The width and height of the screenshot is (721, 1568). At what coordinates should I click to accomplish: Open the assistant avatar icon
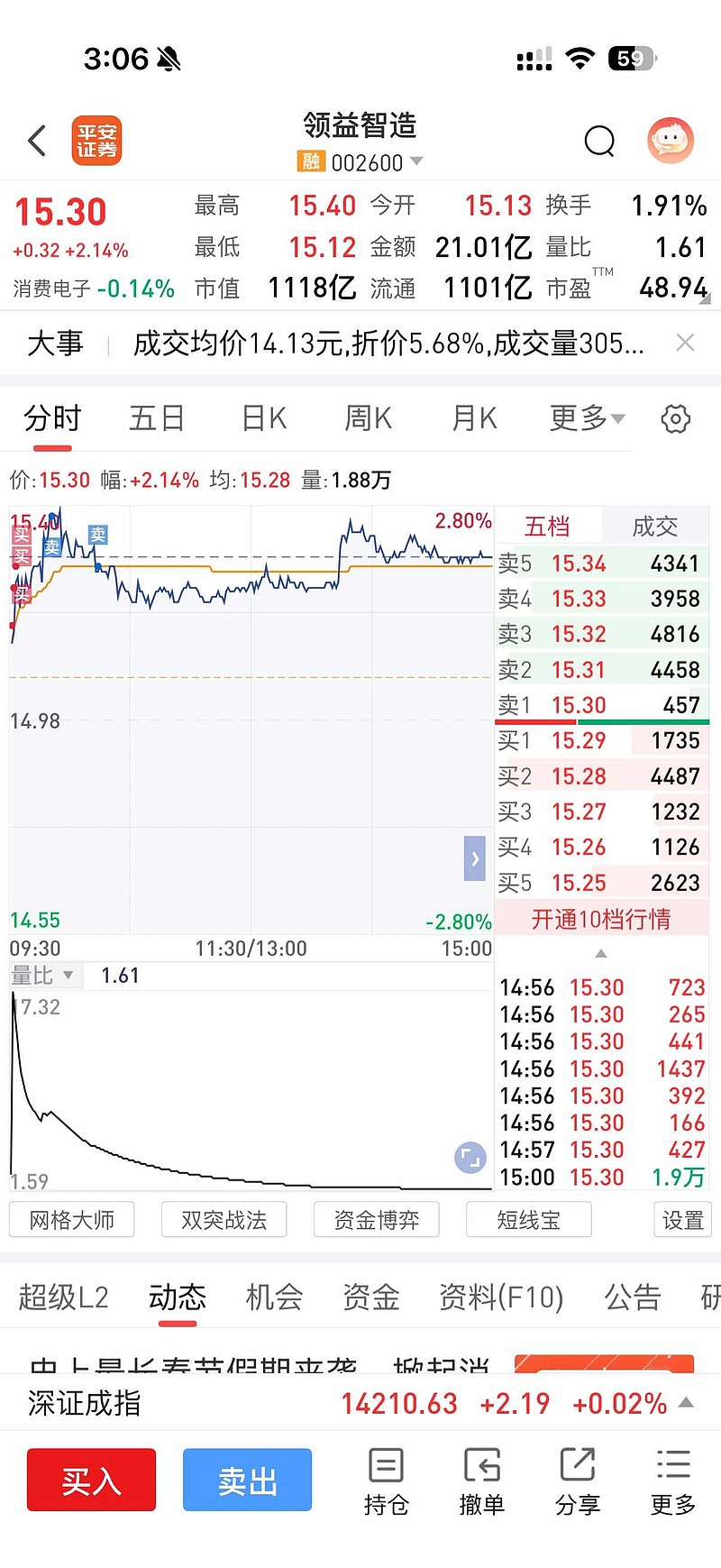coord(671,141)
